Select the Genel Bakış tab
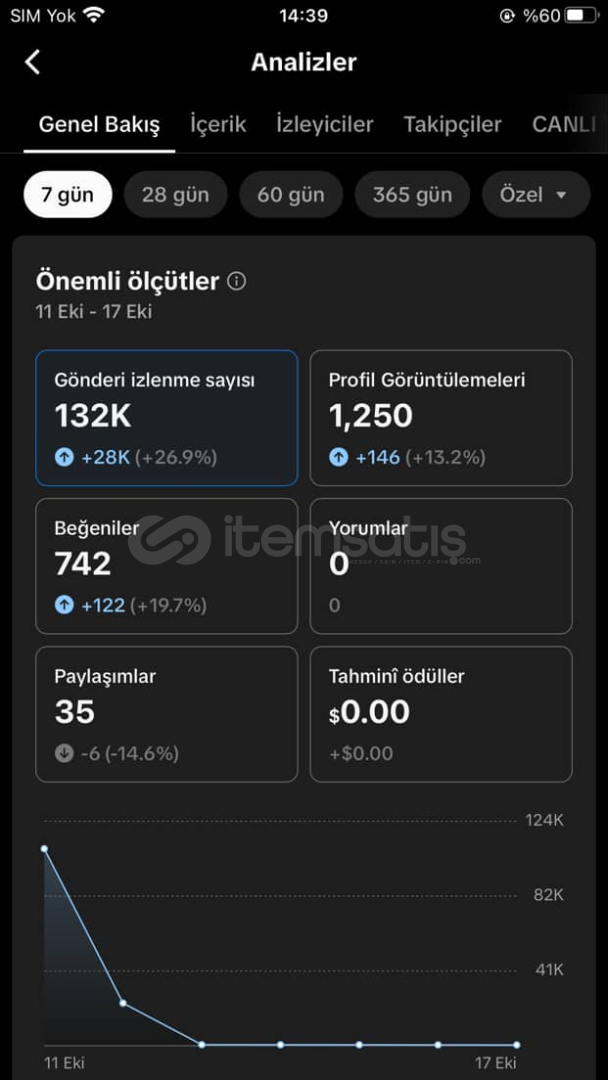Screen dimensions: 608x1080 coord(99,125)
